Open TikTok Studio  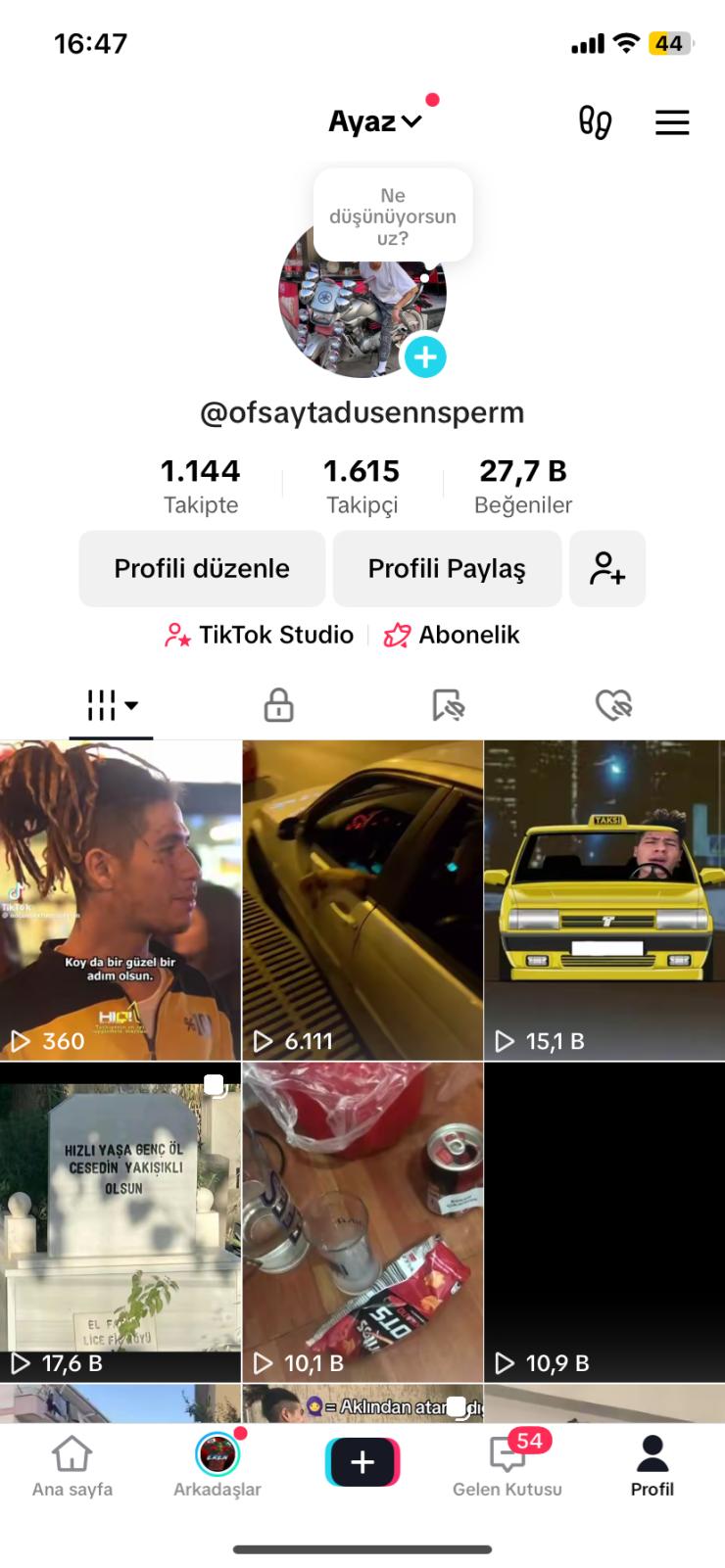click(260, 636)
